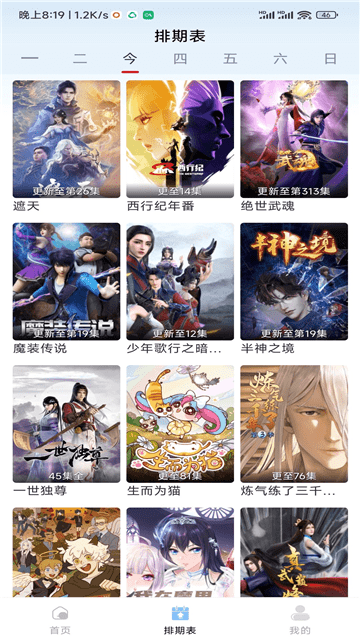Switch to the 六 (Saturday) tab
Screen dimensions: 360x640
[x=280, y=58]
